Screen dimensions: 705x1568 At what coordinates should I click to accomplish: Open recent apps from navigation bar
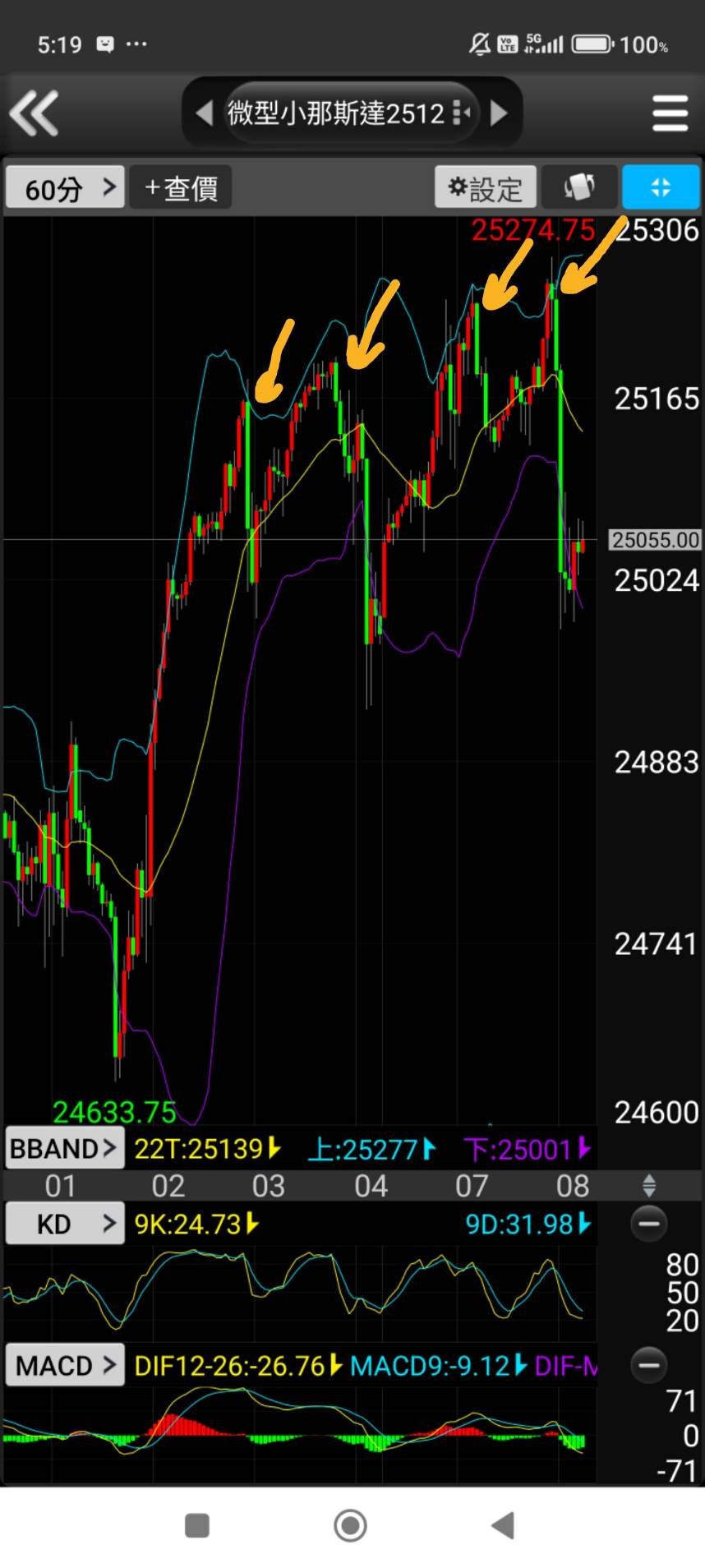pyautogui.click(x=197, y=1526)
